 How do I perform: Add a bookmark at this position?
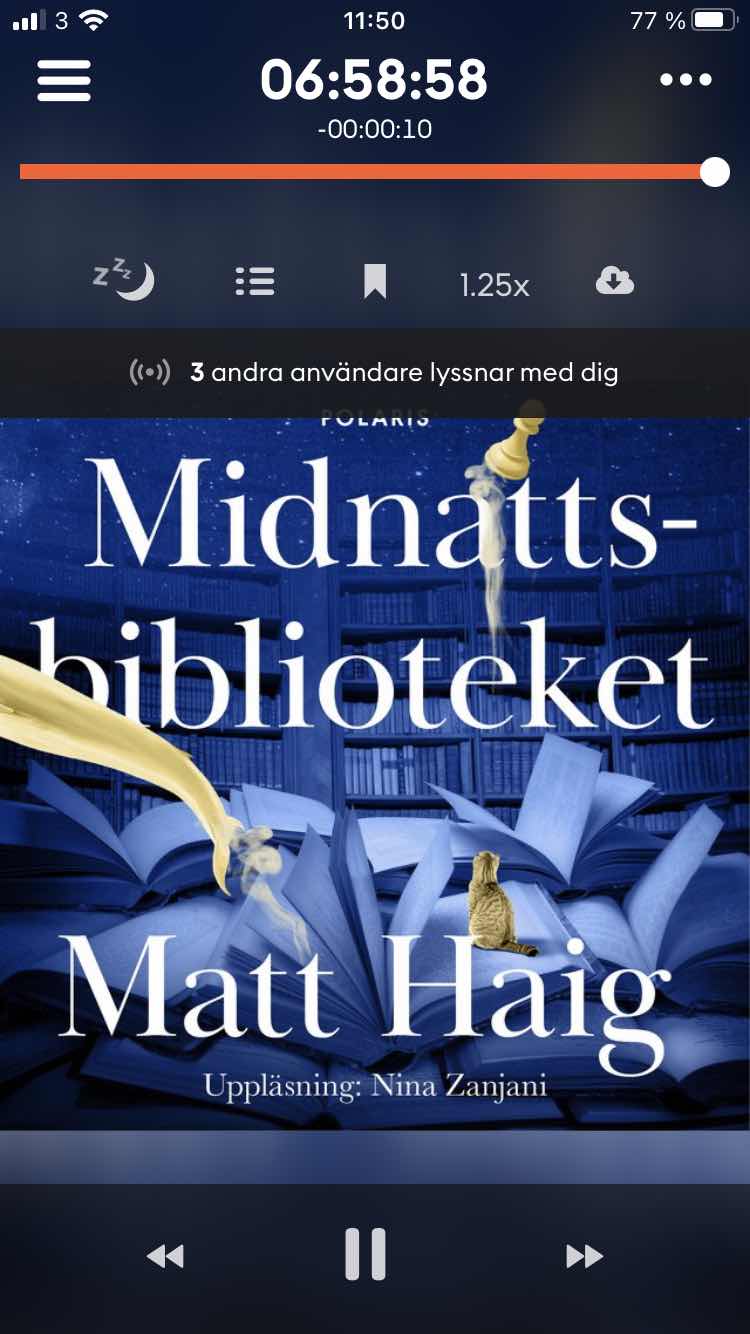(x=375, y=282)
